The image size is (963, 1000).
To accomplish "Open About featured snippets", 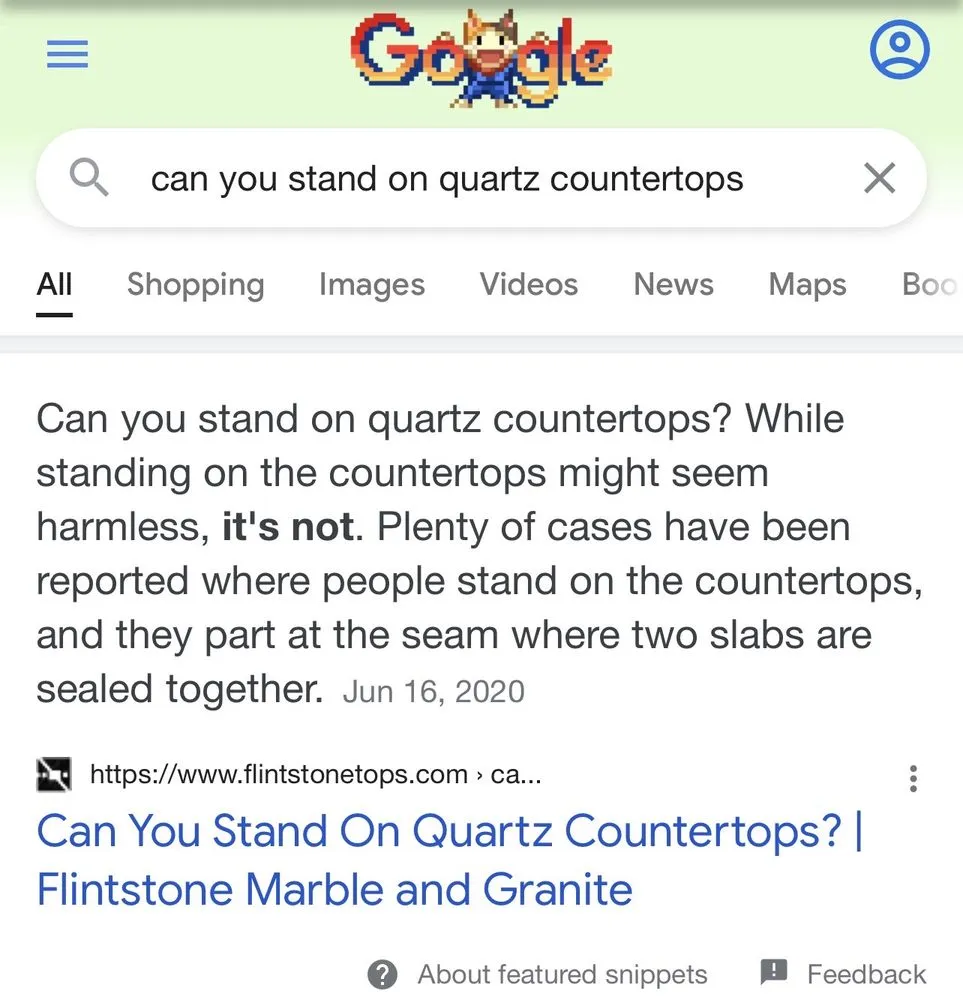I will (x=538, y=974).
